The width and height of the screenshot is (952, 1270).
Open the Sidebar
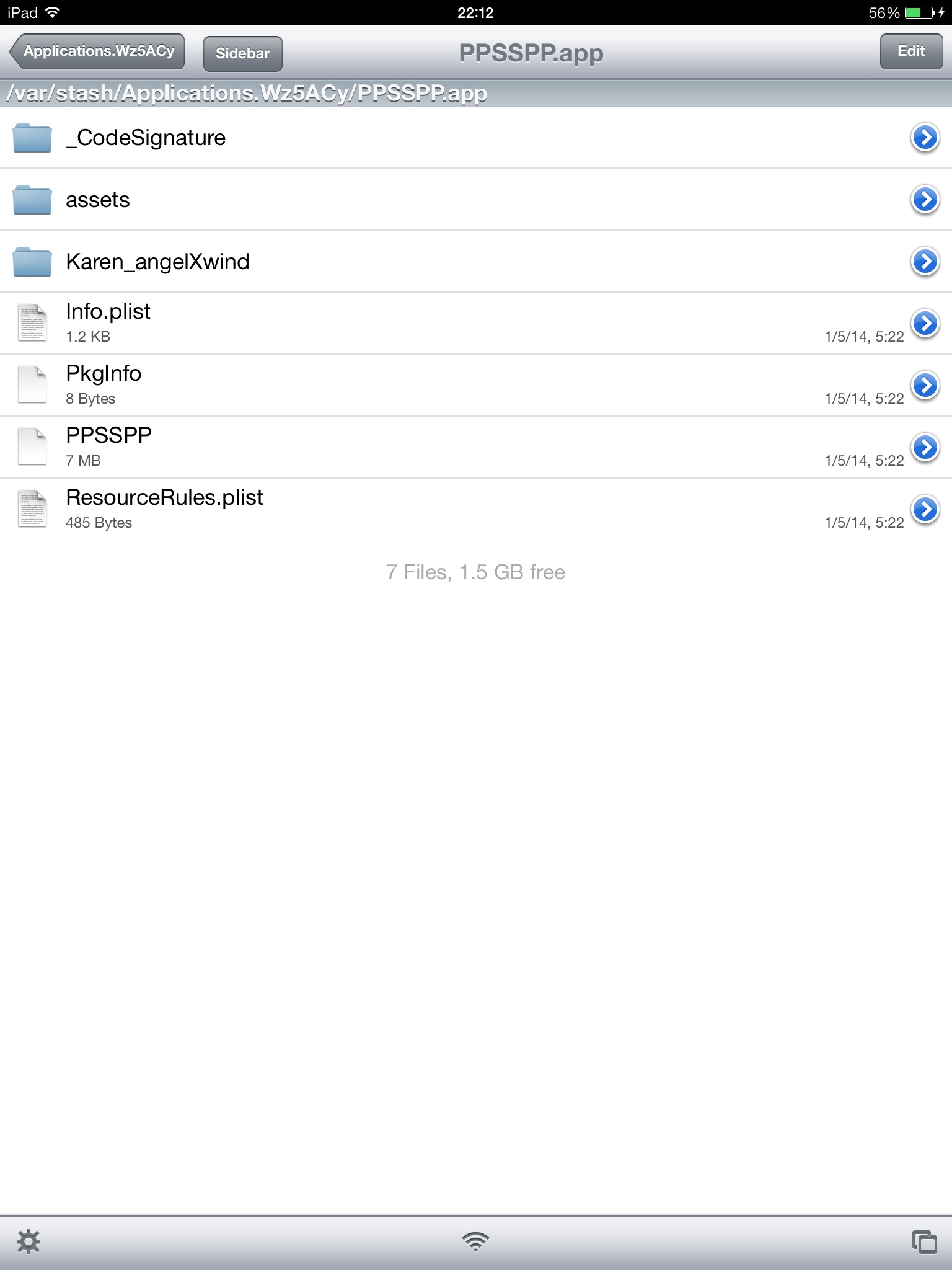click(242, 53)
